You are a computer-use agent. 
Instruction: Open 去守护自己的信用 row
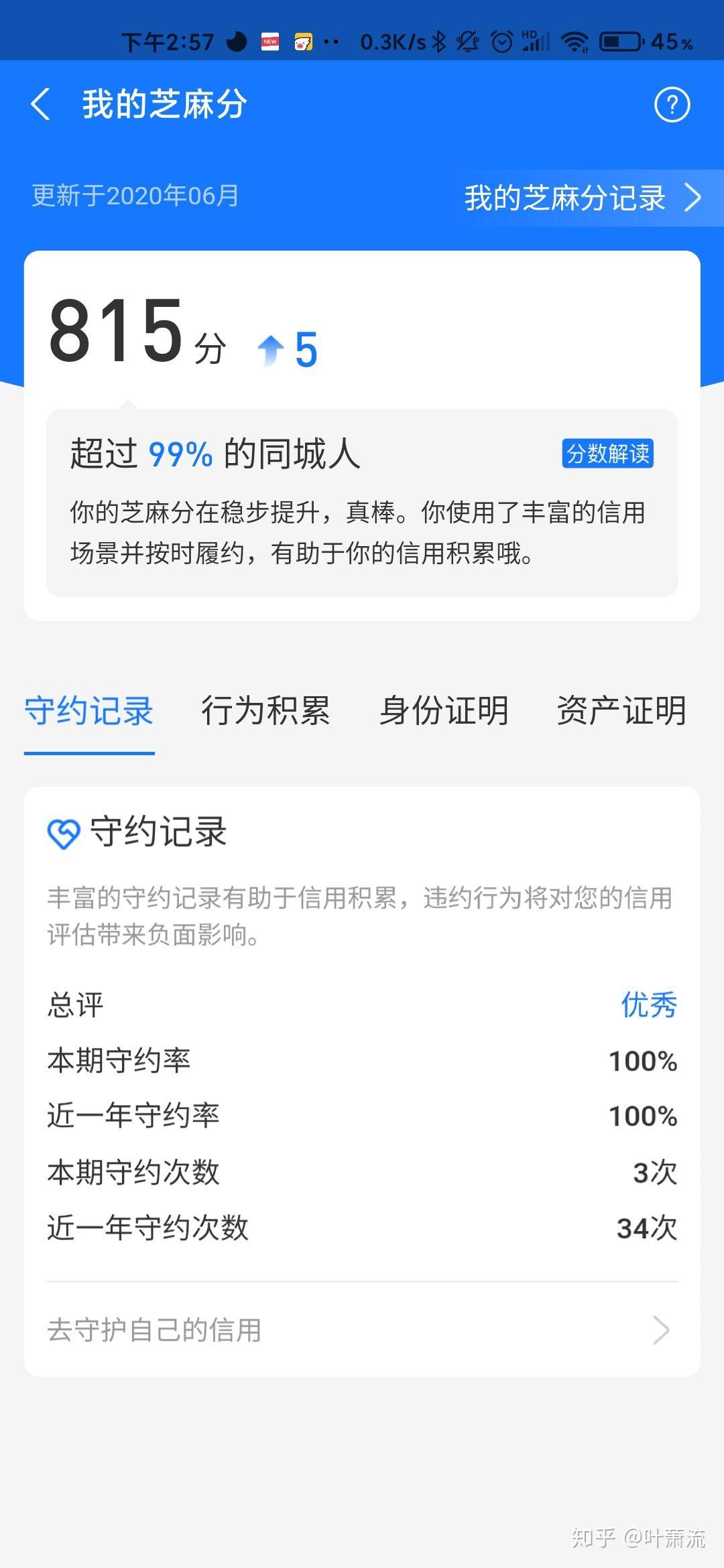click(362, 1330)
